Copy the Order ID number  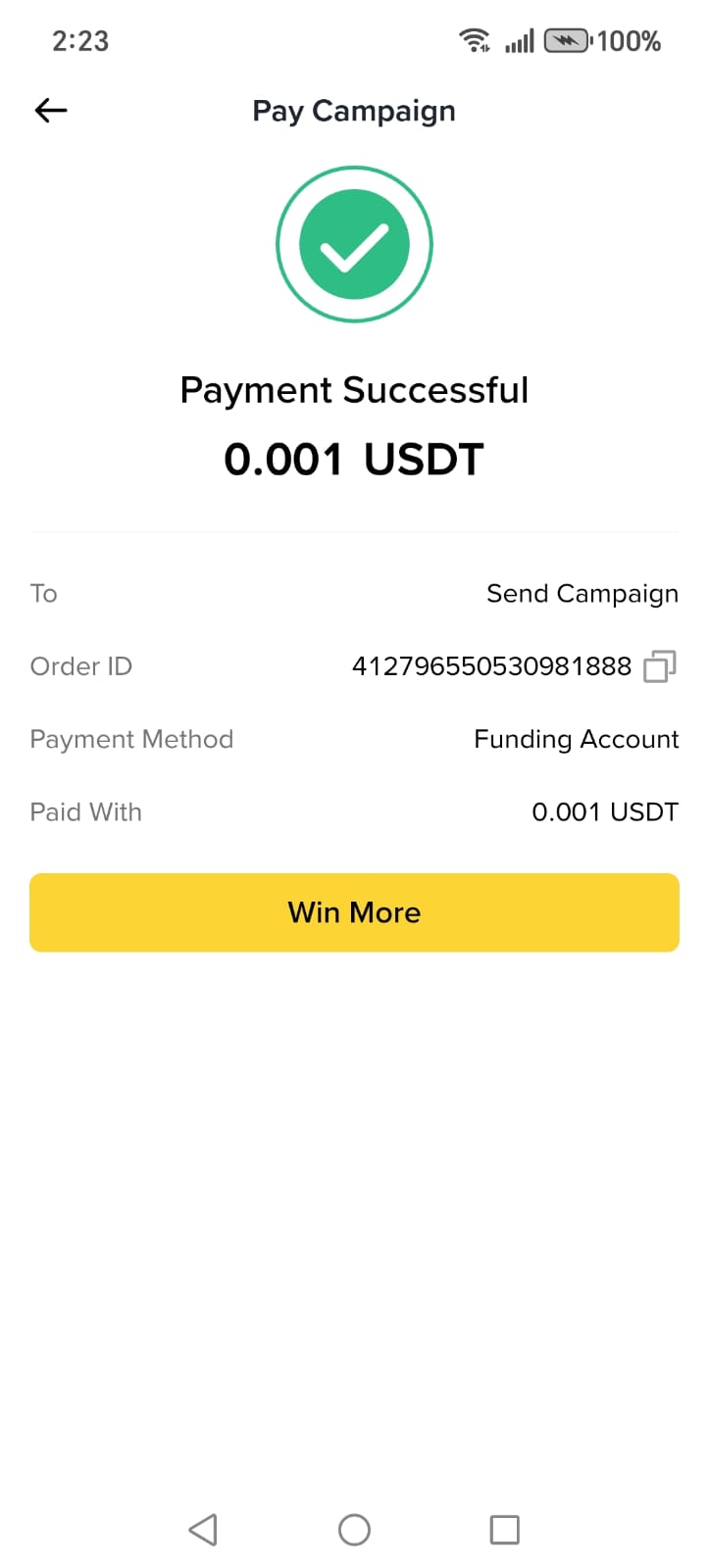(659, 666)
